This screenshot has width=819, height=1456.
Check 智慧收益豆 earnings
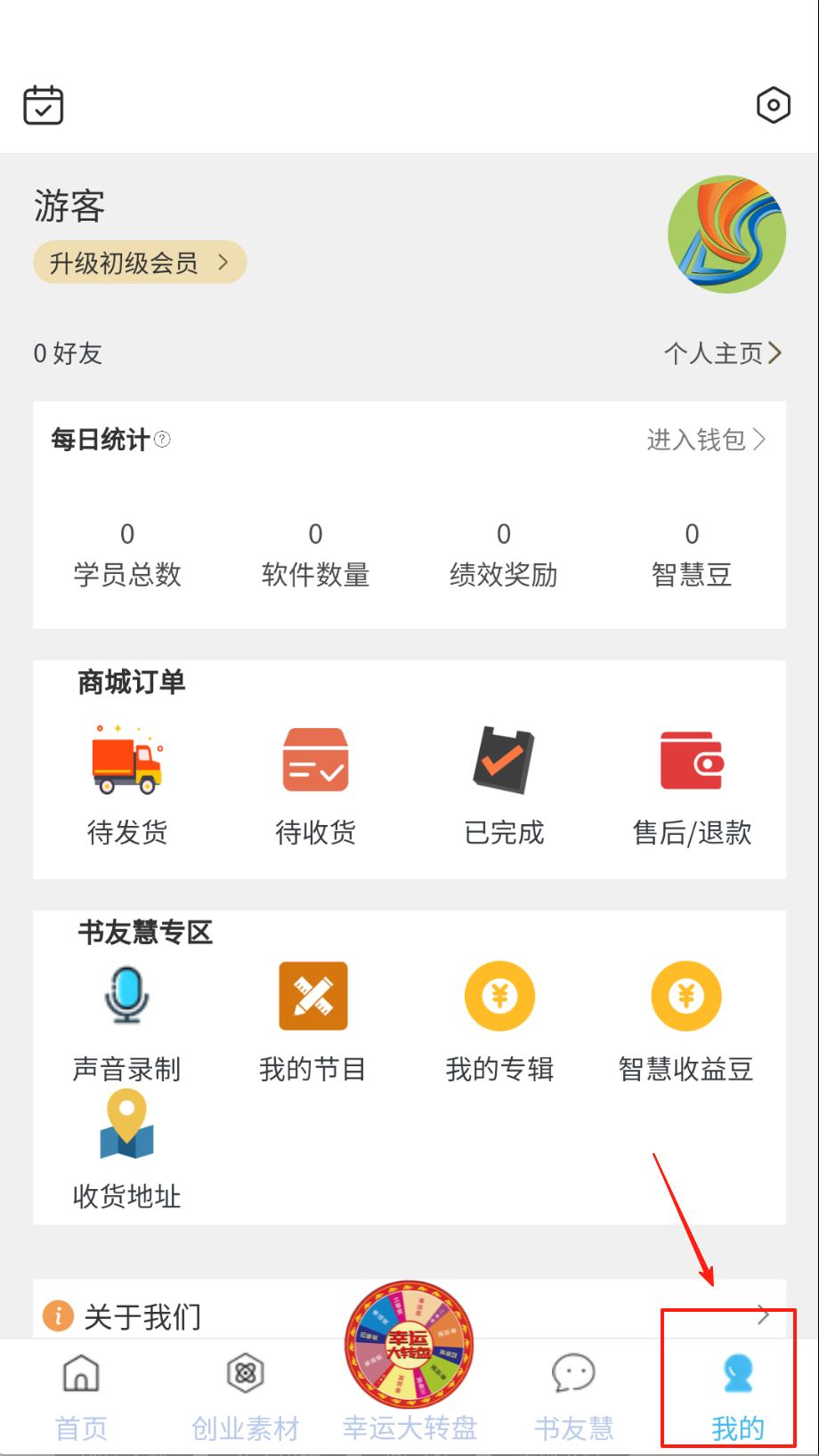685,1022
